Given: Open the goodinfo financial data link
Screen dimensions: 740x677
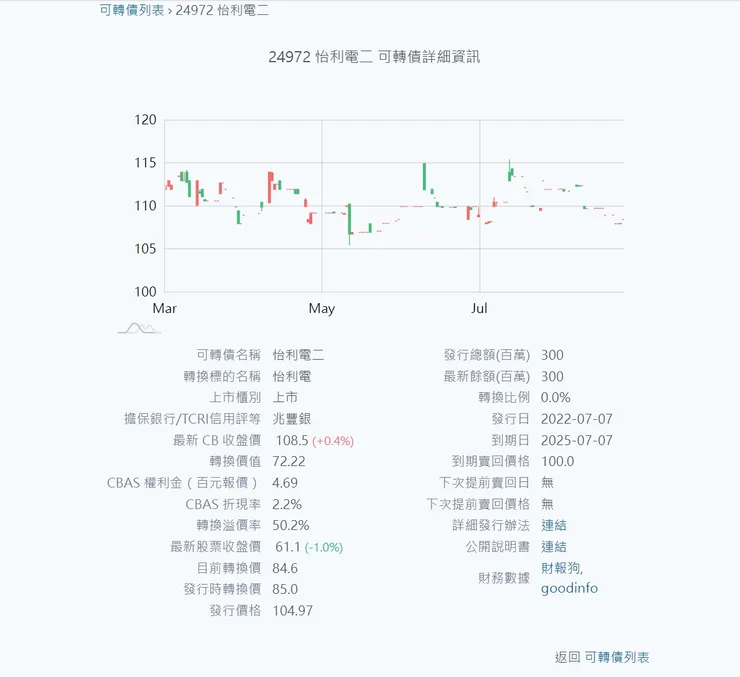Looking at the screenshot, I should (569, 588).
